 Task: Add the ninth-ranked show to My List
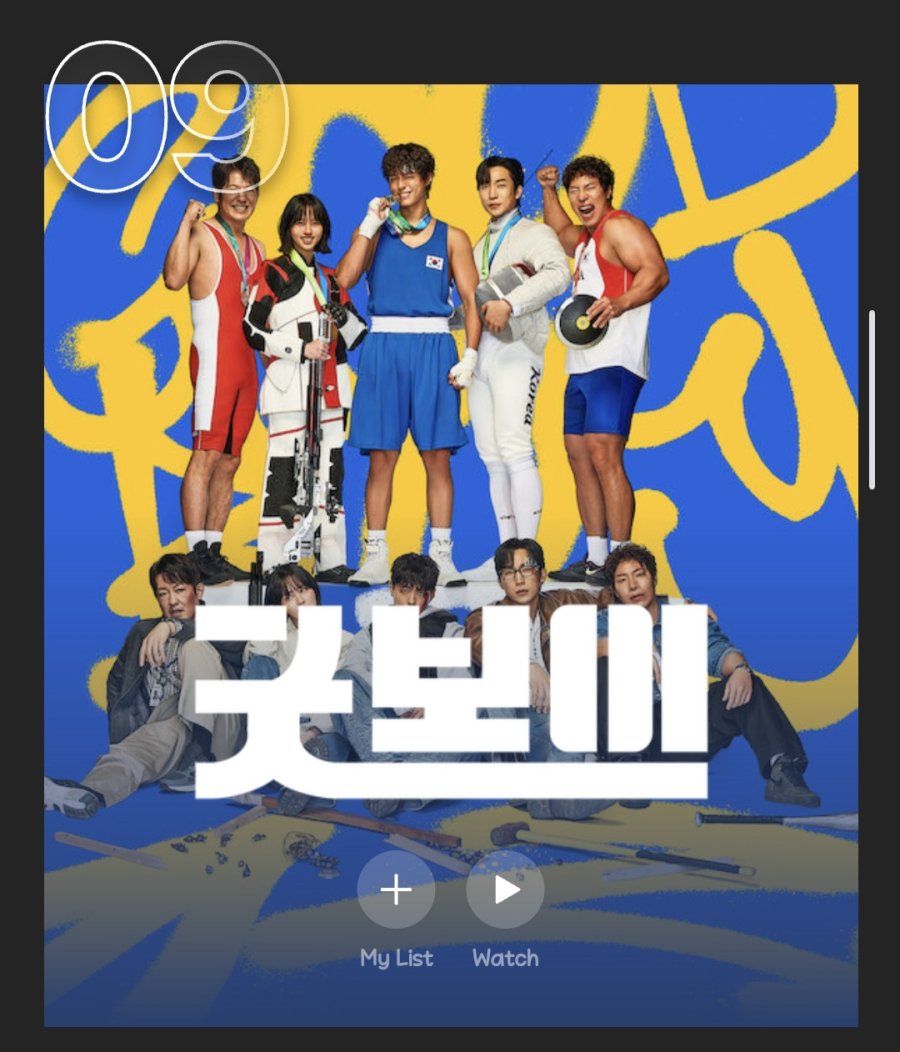(x=396, y=890)
